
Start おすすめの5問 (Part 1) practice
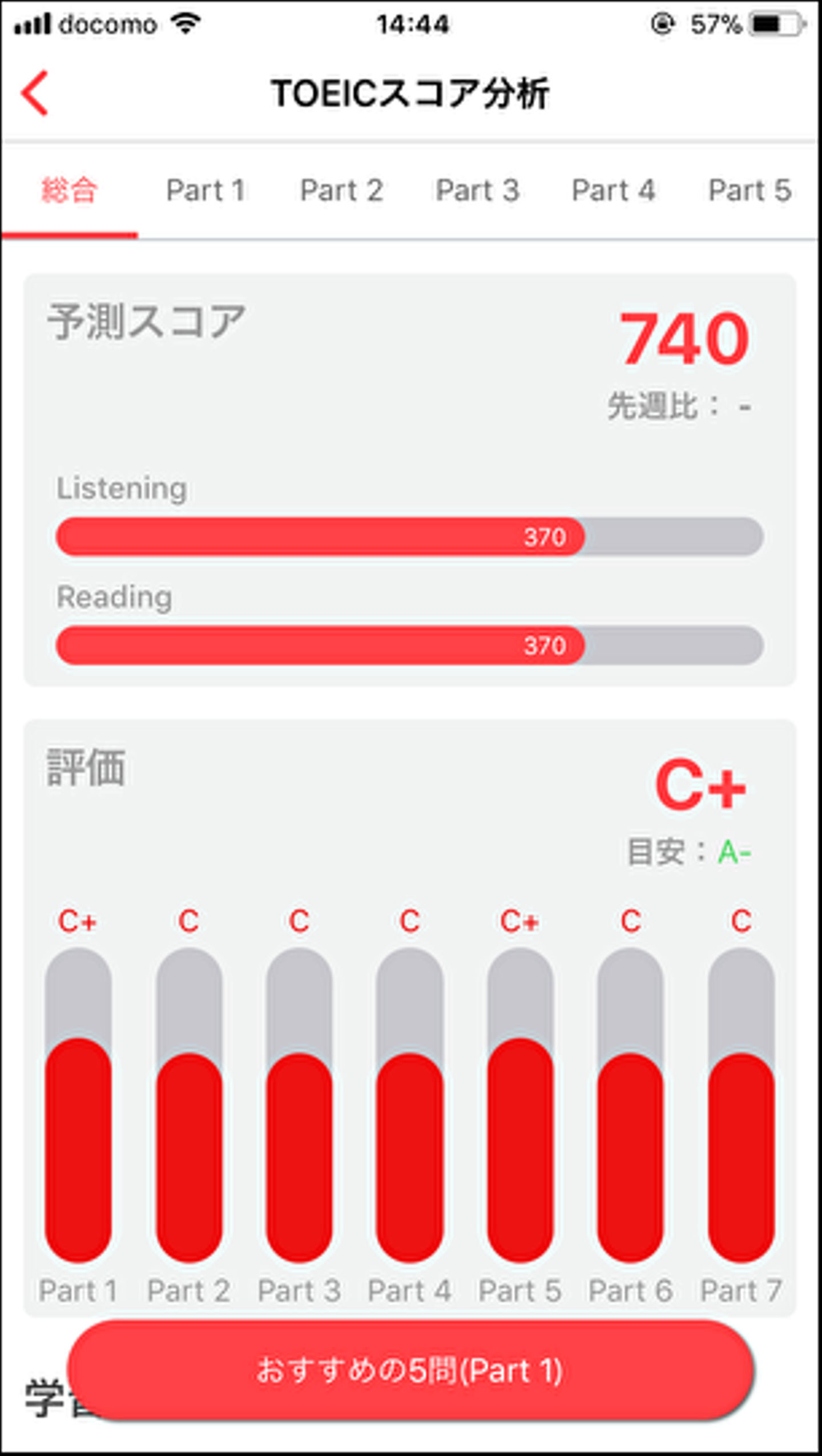point(410,1370)
